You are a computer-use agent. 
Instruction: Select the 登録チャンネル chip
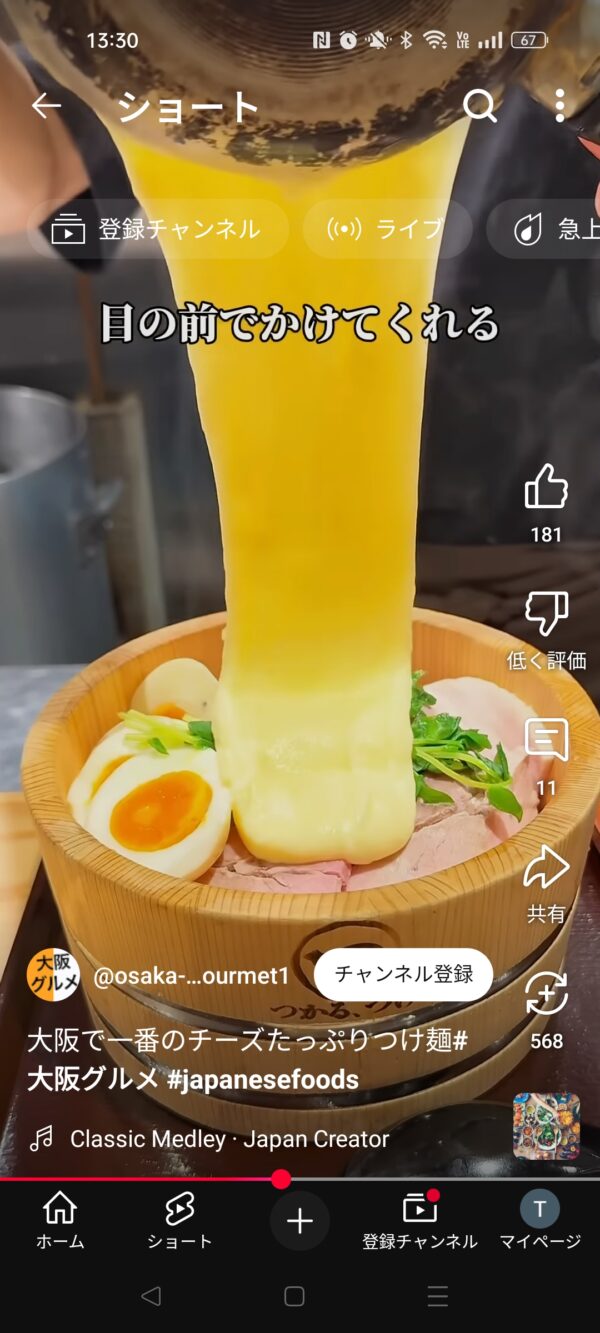(x=157, y=229)
